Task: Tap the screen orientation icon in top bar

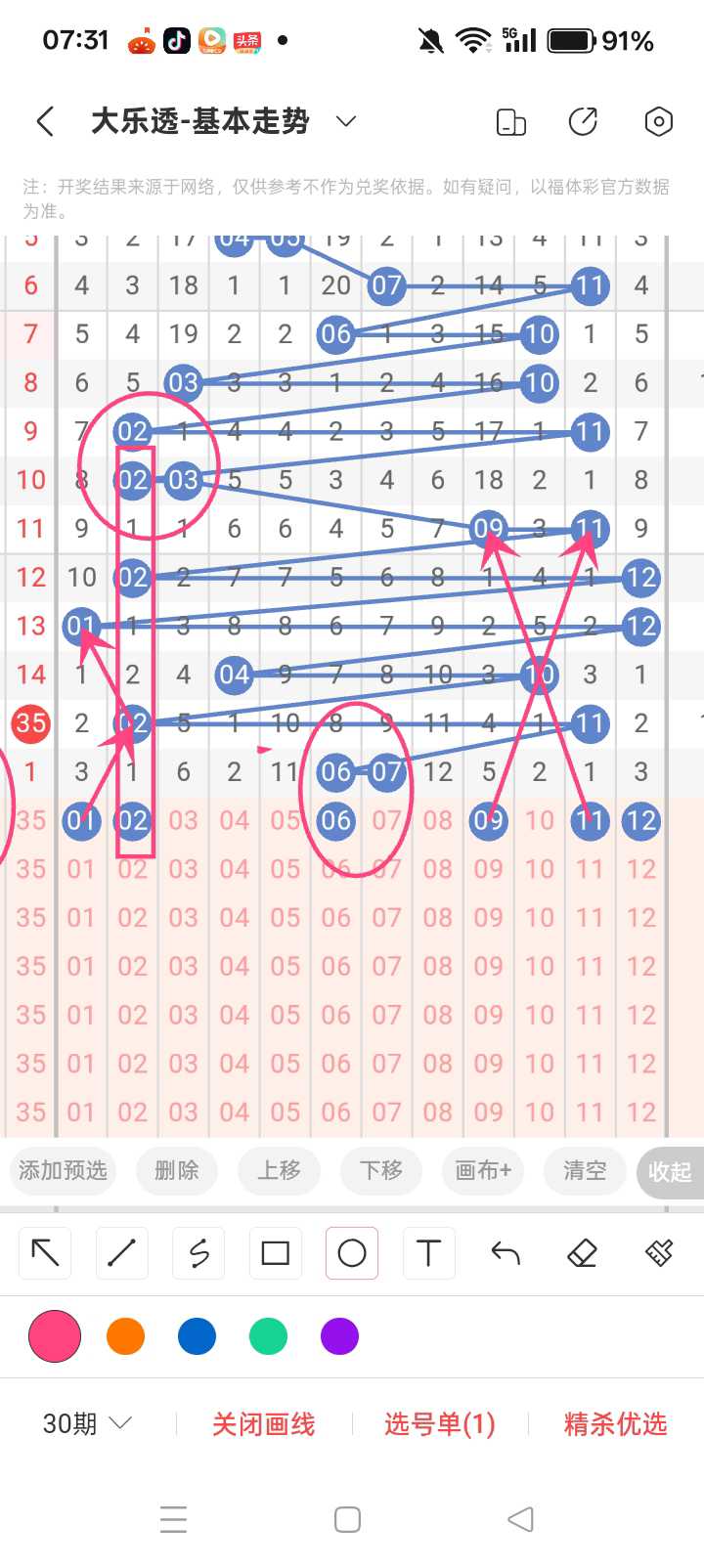Action: click(510, 121)
